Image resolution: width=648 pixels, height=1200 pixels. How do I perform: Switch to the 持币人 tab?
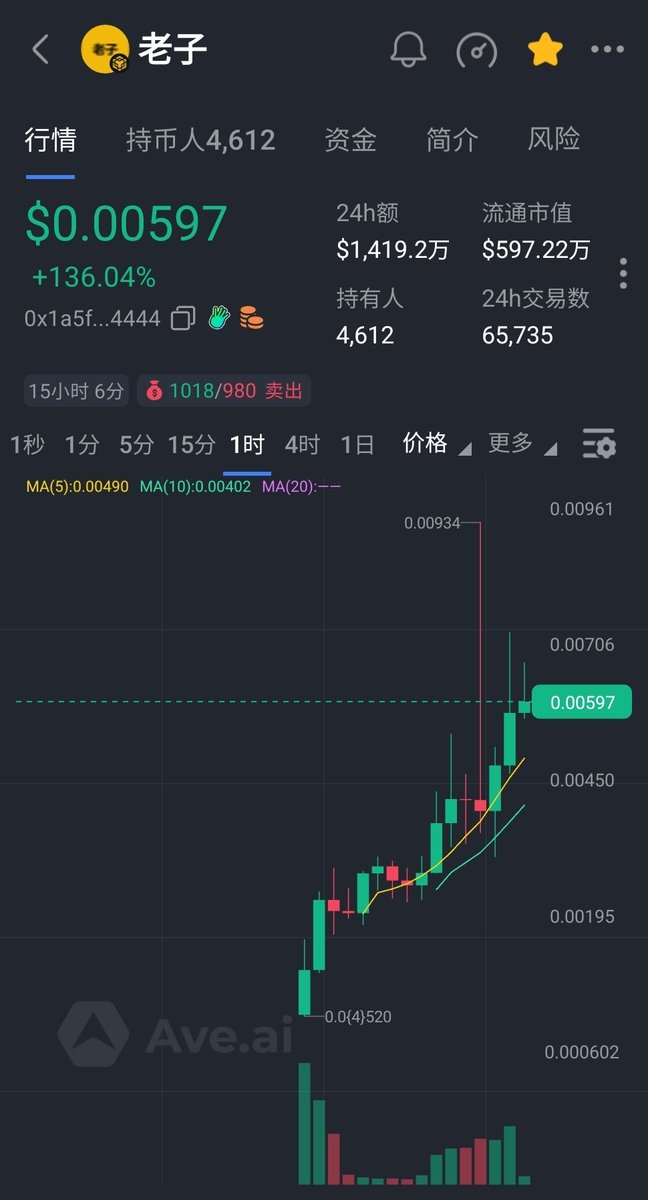(x=200, y=140)
